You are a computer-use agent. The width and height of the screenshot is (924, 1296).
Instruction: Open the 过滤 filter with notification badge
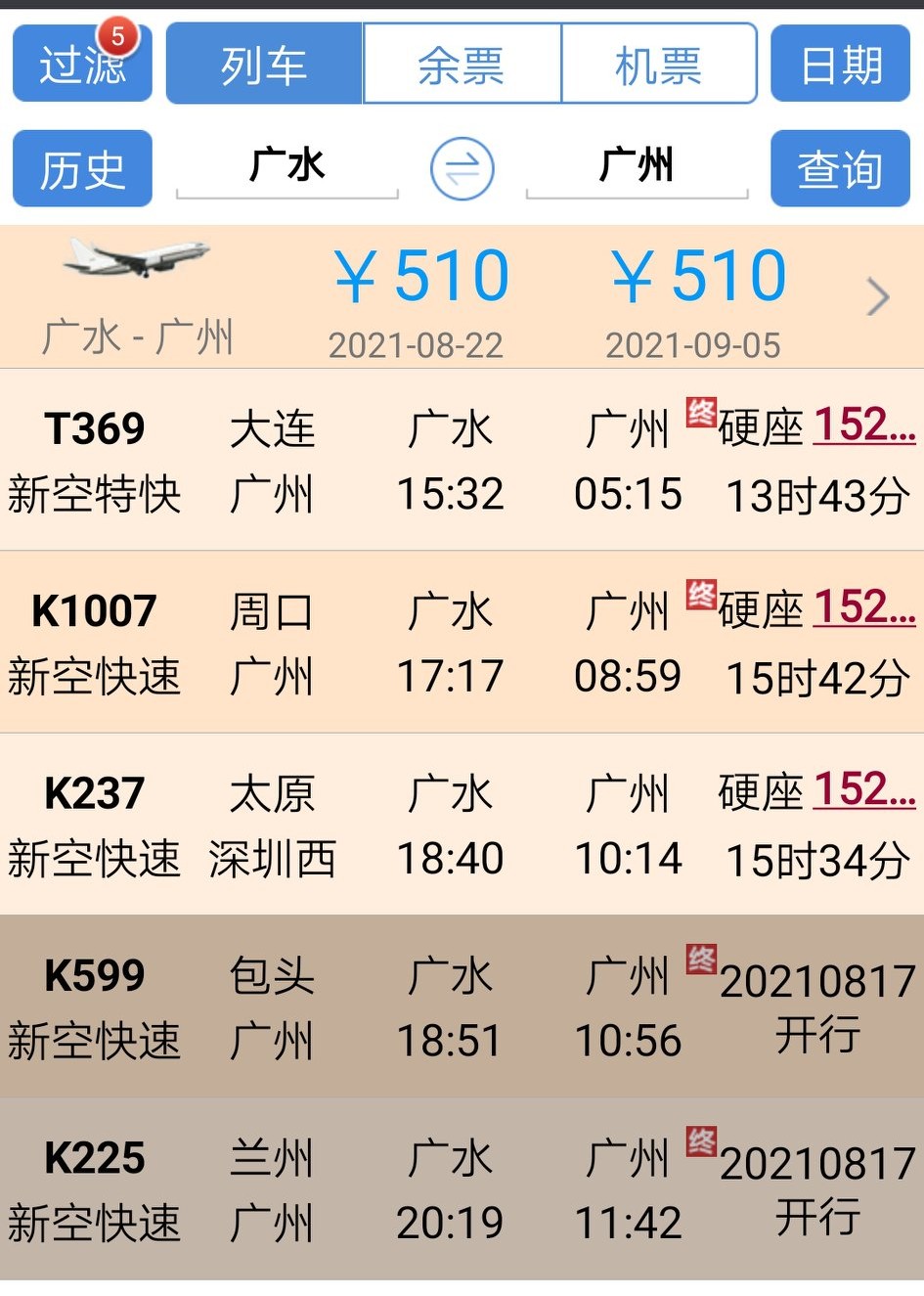pos(81,65)
